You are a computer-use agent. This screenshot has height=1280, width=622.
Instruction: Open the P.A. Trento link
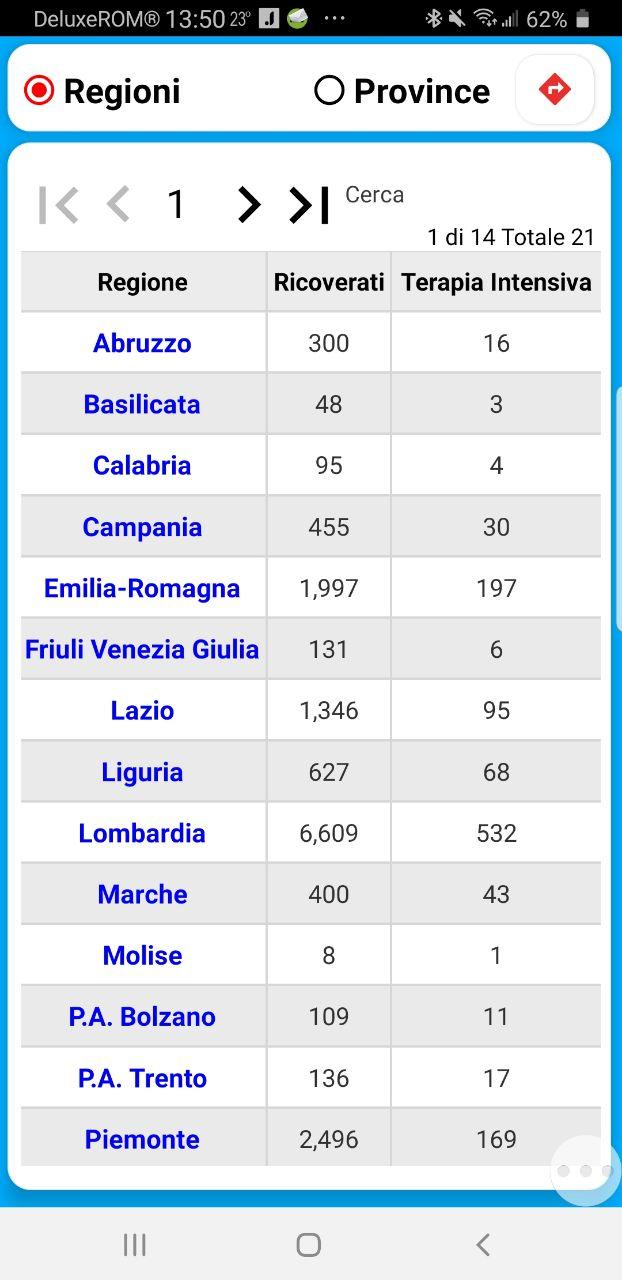tap(142, 1078)
